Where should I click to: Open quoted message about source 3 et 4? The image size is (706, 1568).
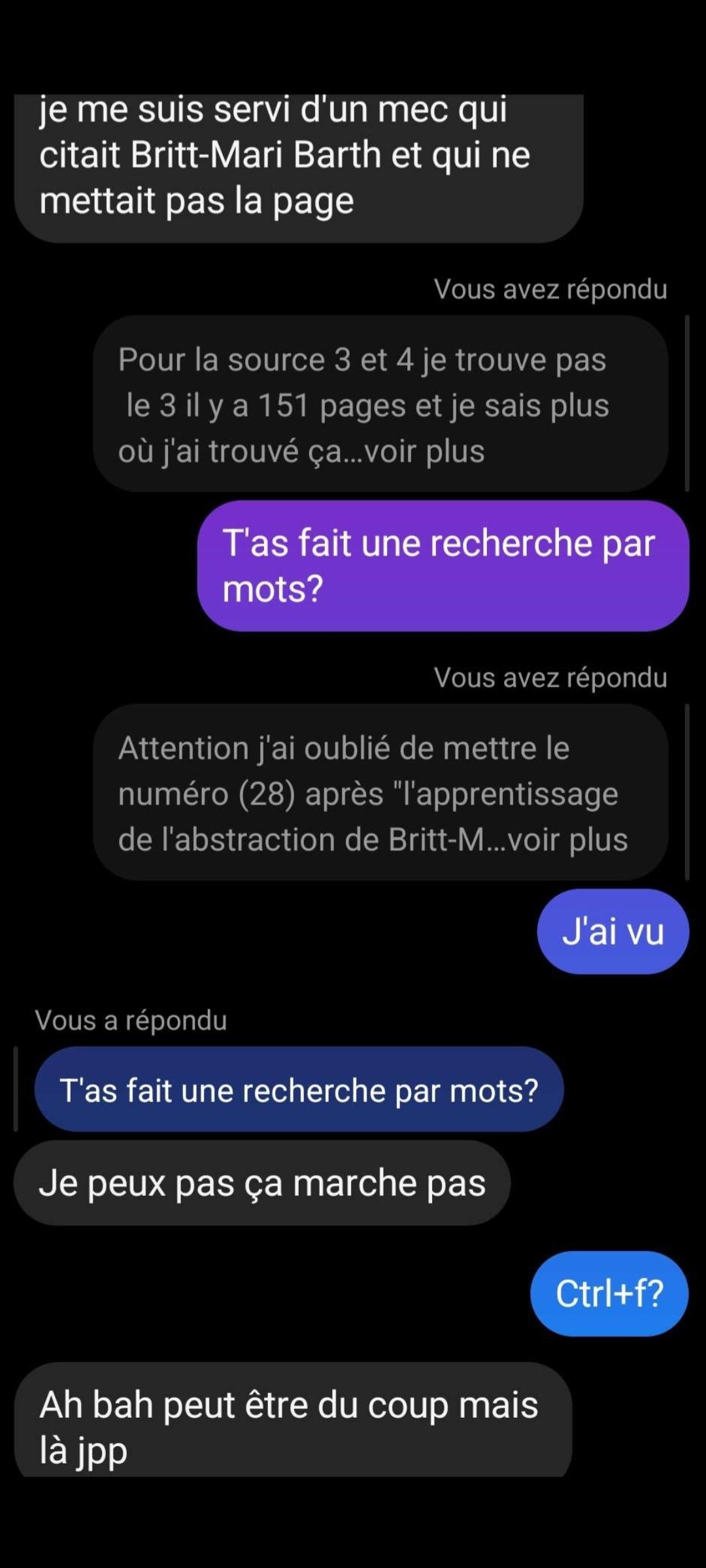(380, 404)
